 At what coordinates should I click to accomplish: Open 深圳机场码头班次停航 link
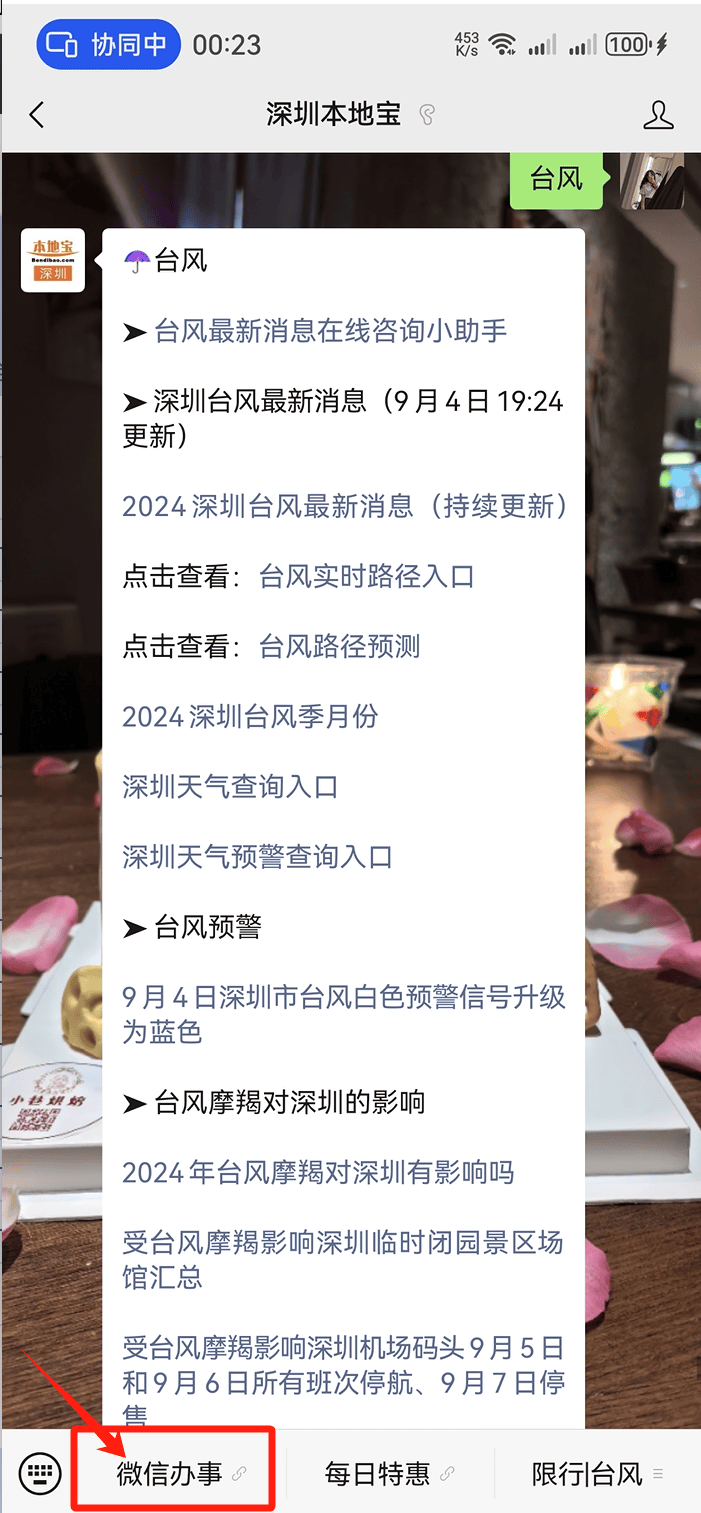coord(343,1380)
